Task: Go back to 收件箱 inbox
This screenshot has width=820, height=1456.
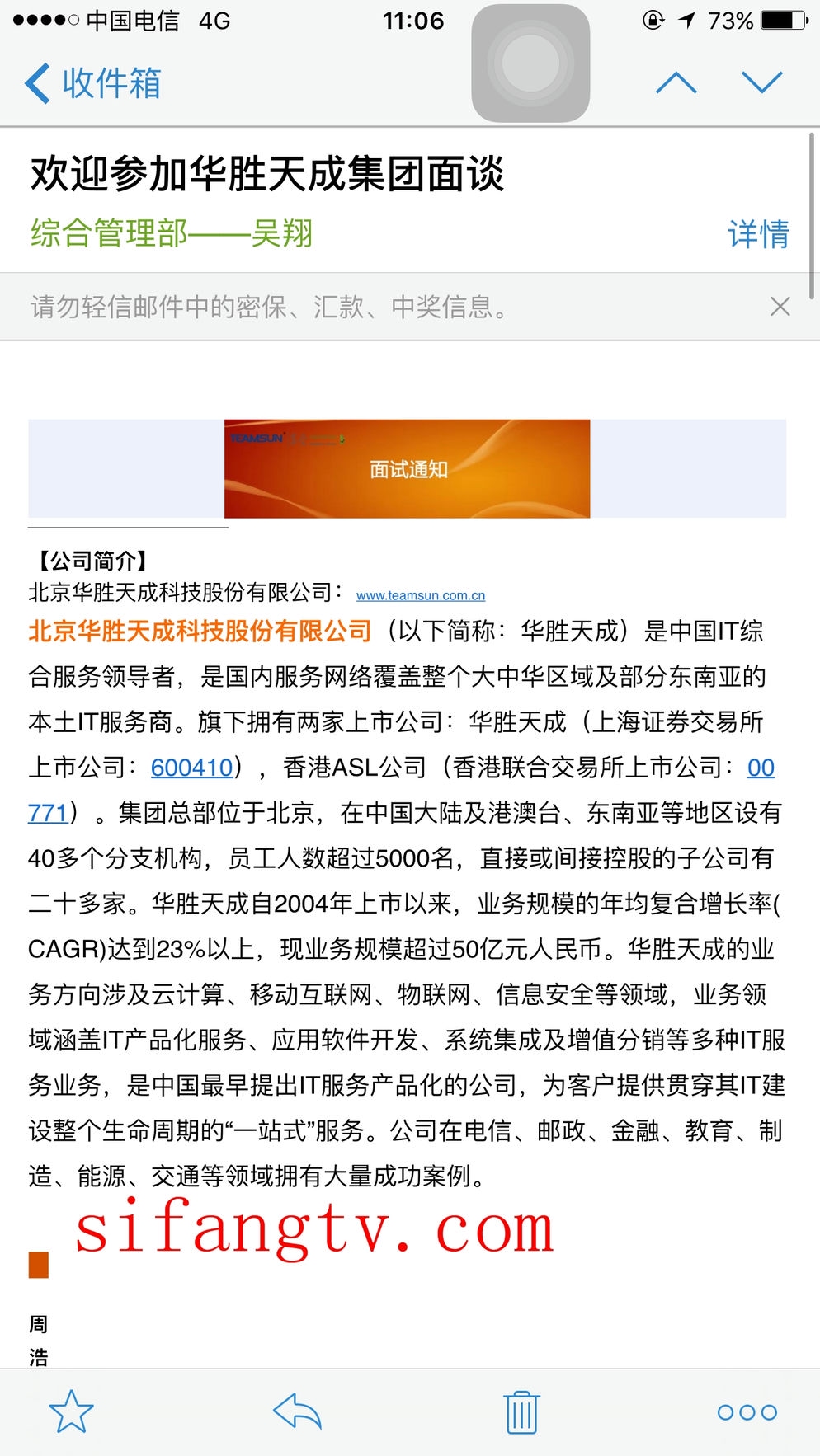Action: 92,83
